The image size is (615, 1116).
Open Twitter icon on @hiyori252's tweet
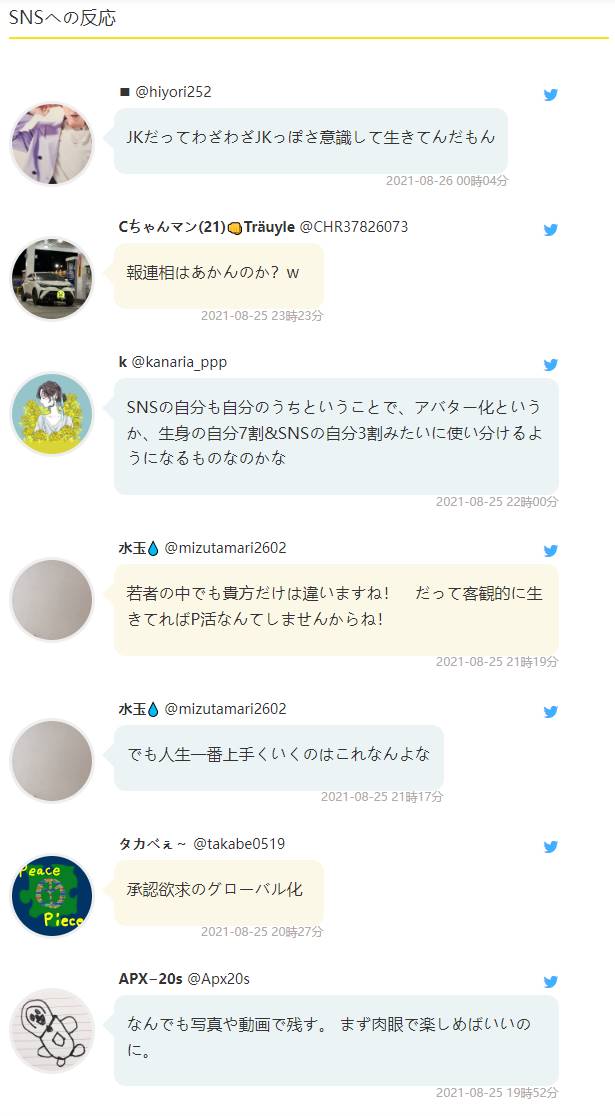(550, 95)
